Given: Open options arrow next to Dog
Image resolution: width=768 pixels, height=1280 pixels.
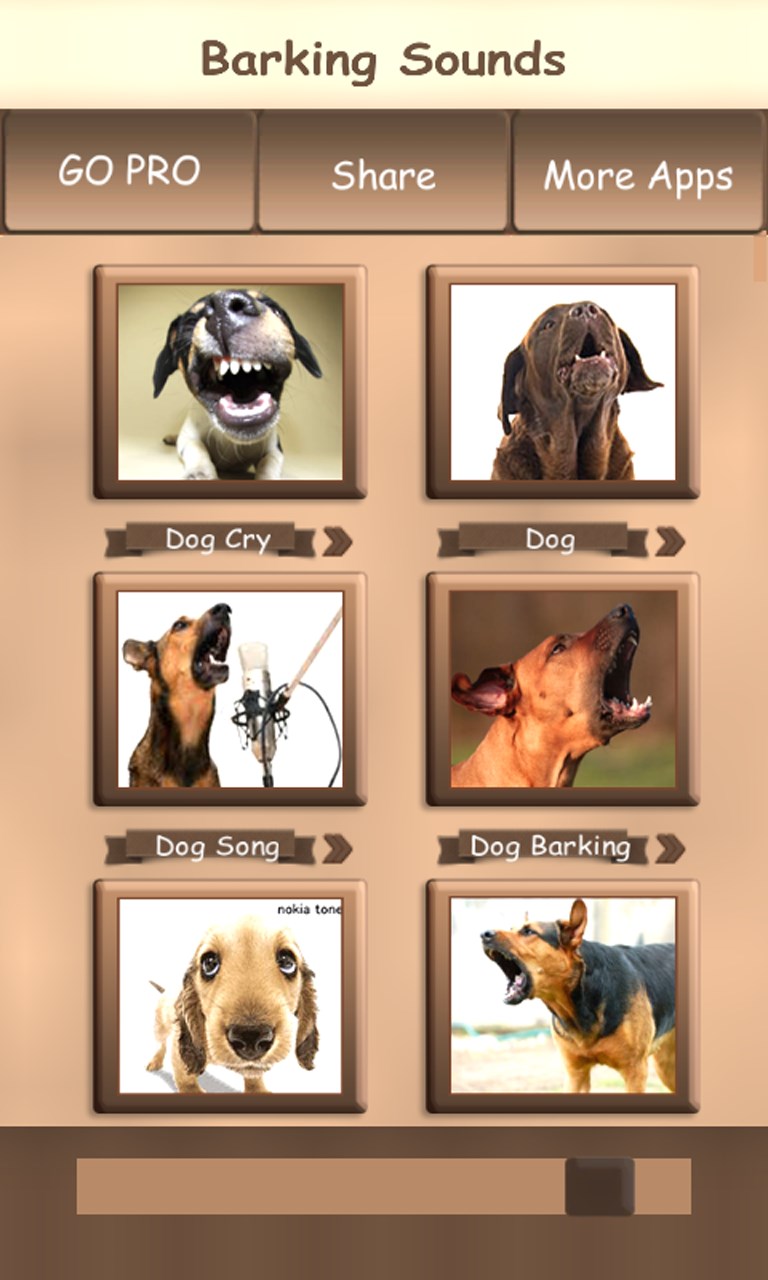Looking at the screenshot, I should click(x=669, y=541).
